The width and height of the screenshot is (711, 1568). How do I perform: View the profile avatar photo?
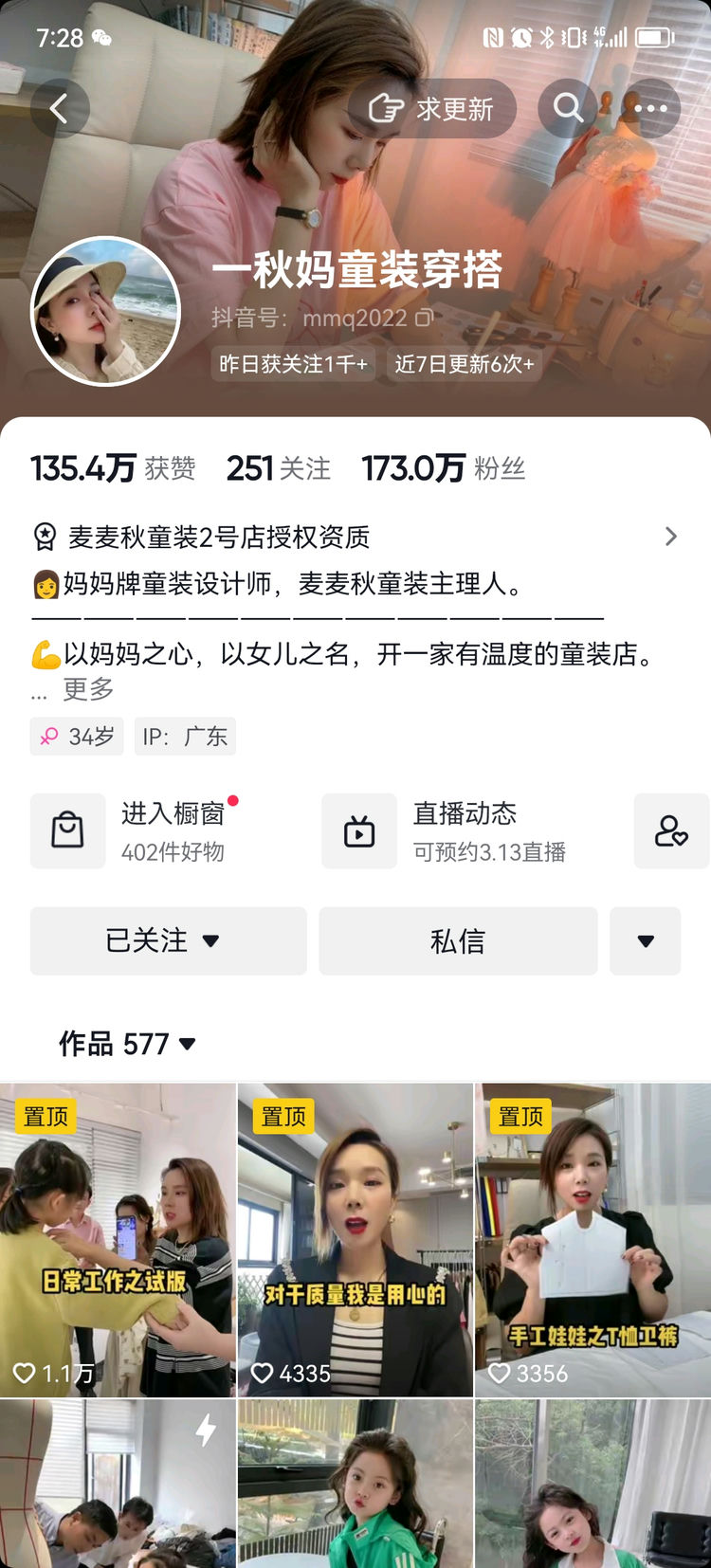[x=105, y=311]
